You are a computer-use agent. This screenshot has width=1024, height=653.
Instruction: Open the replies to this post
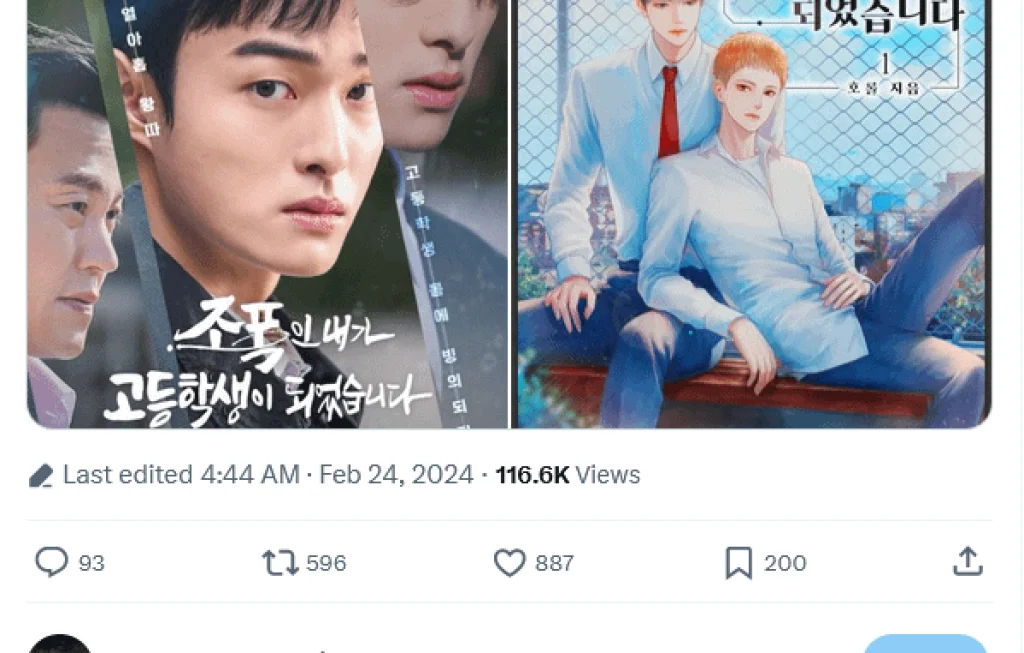pyautogui.click(x=52, y=563)
